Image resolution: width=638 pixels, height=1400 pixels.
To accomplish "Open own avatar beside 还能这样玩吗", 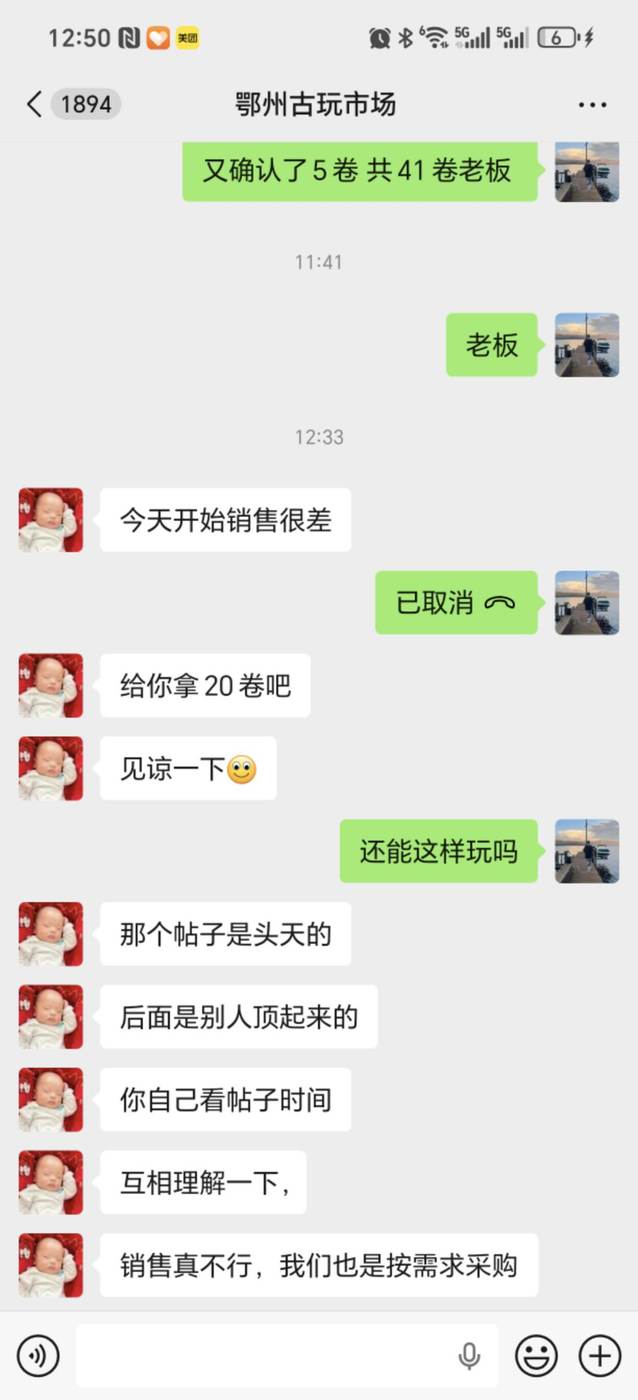I will point(587,851).
